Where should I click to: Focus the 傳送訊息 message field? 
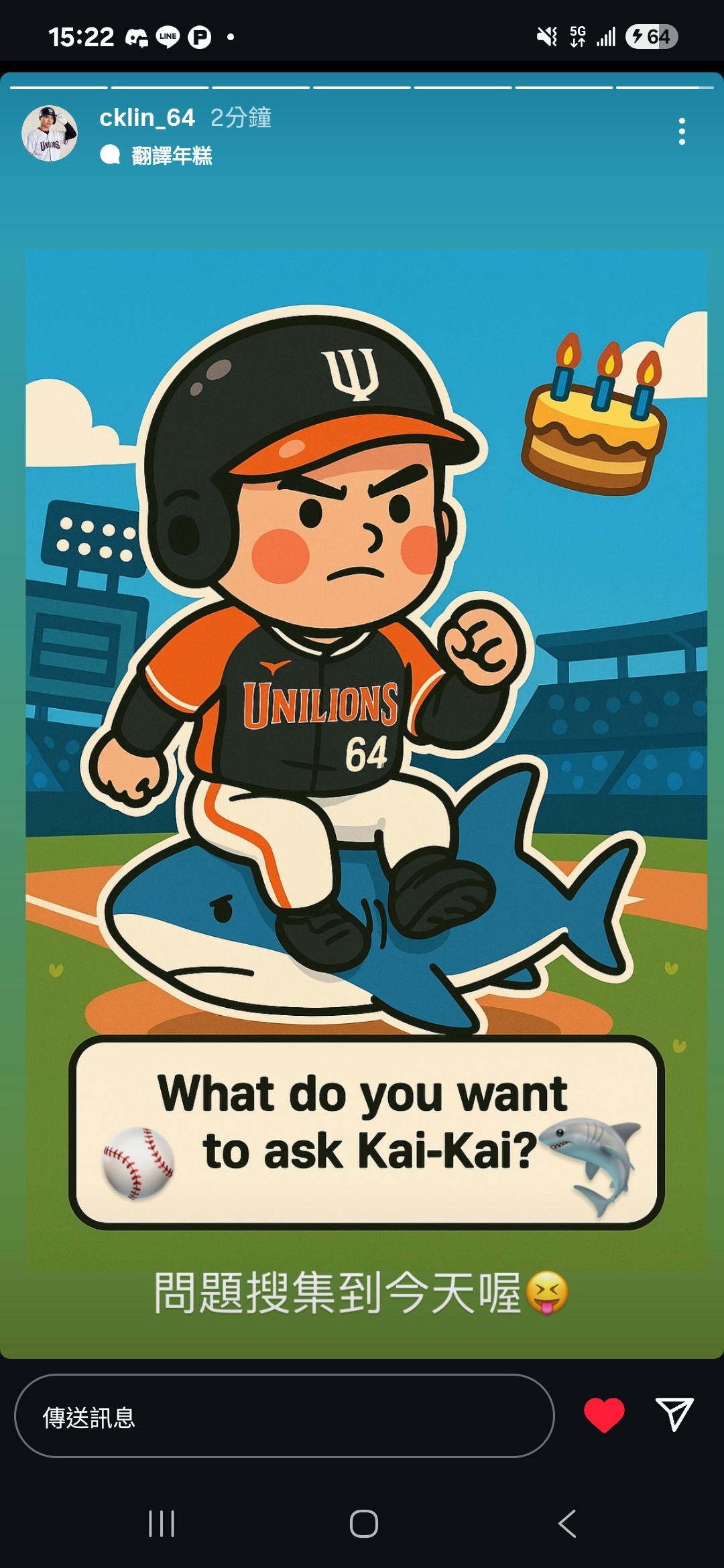tap(284, 1415)
